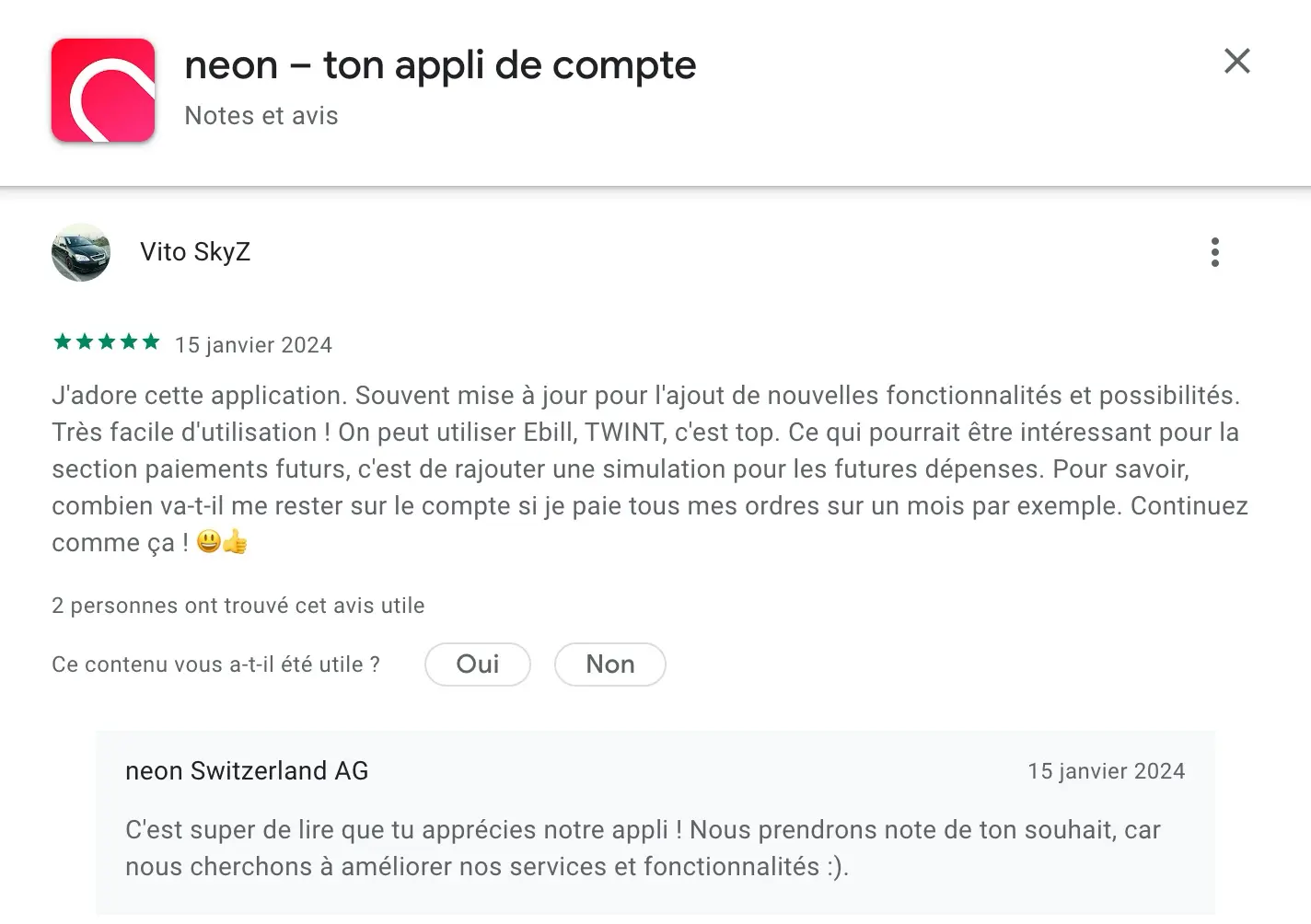Close the Notes et avis dialog
This screenshot has width=1311, height=924.
(1236, 62)
